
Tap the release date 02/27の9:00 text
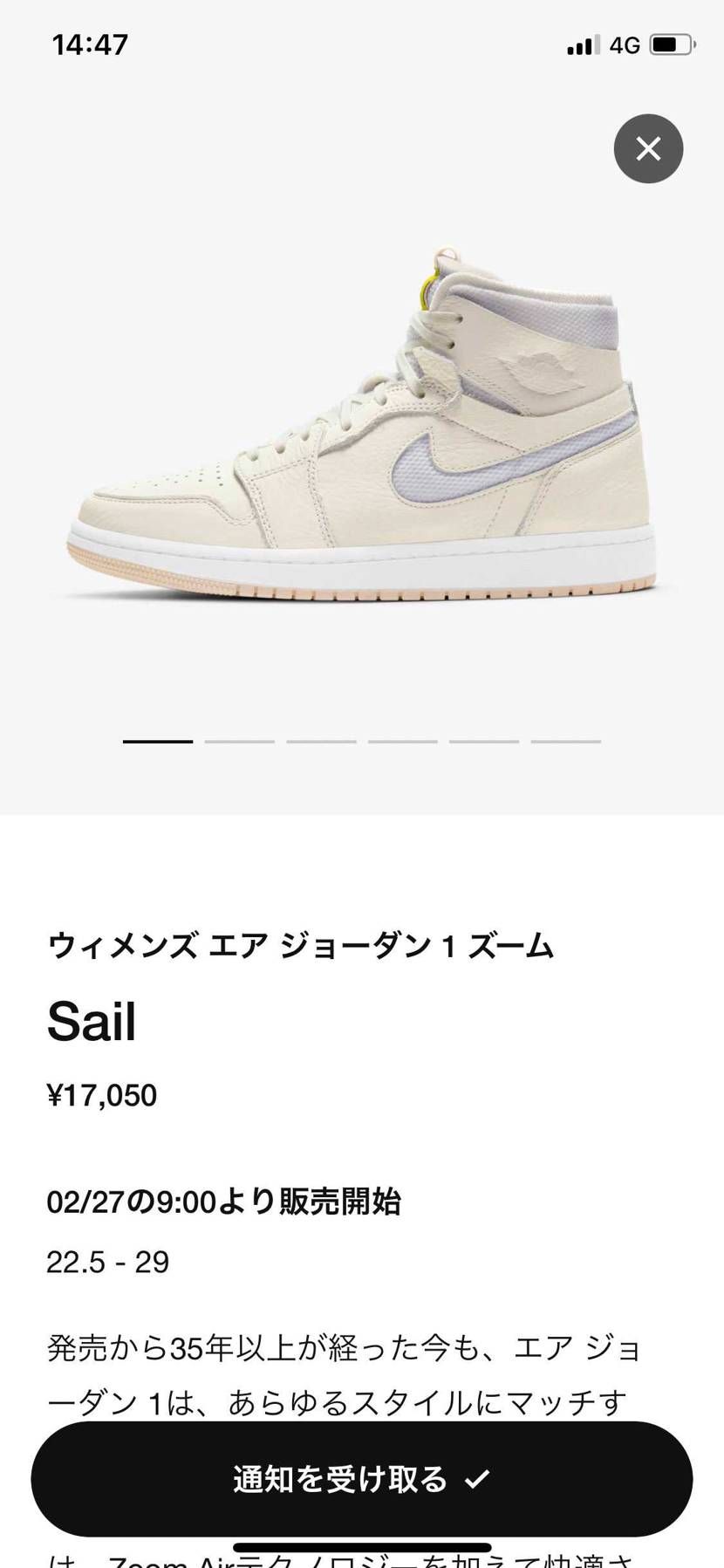pyautogui.click(x=228, y=1201)
